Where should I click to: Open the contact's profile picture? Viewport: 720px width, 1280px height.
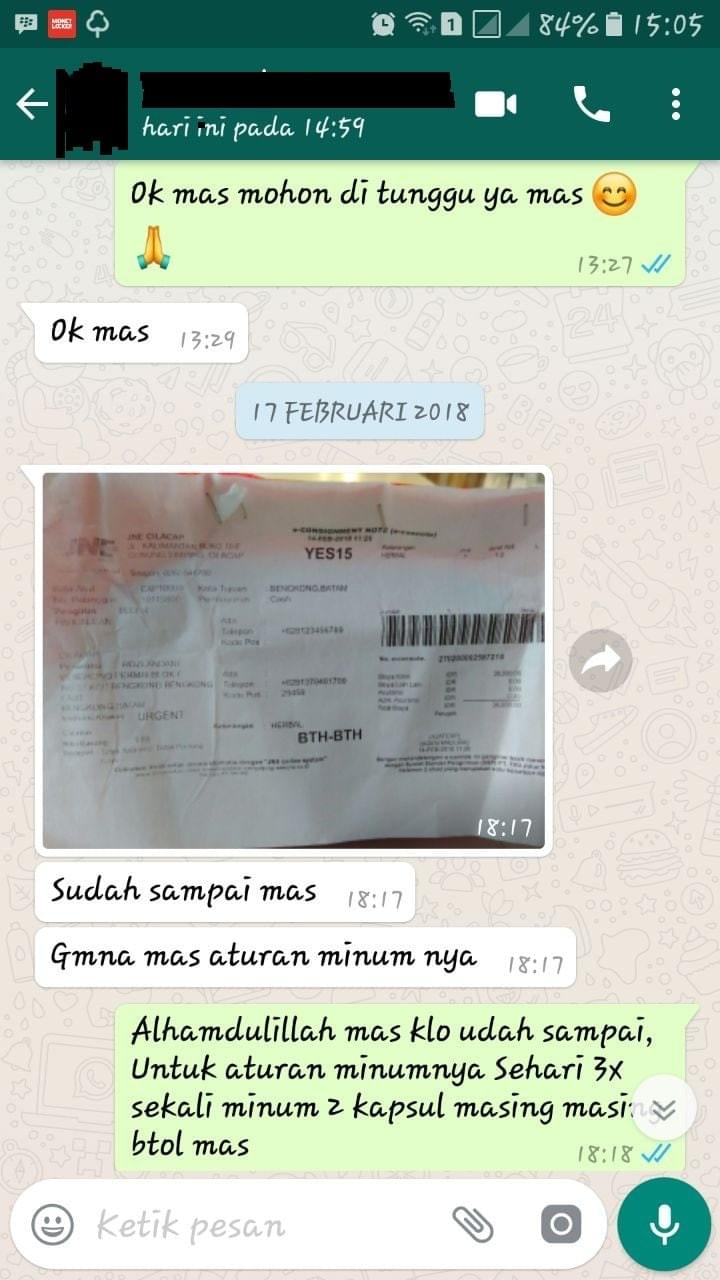(93, 105)
